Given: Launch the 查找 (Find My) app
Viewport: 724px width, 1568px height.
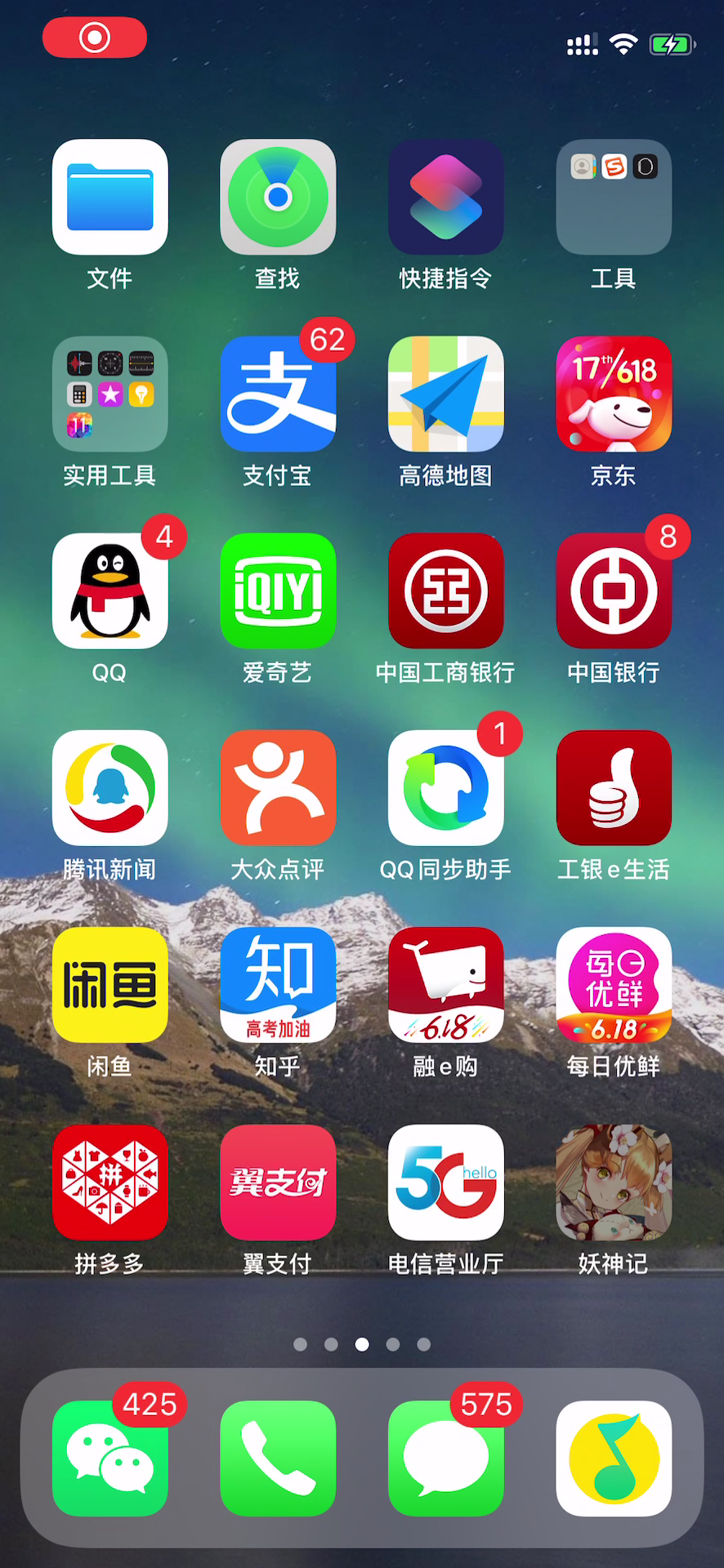Looking at the screenshot, I should tap(278, 197).
